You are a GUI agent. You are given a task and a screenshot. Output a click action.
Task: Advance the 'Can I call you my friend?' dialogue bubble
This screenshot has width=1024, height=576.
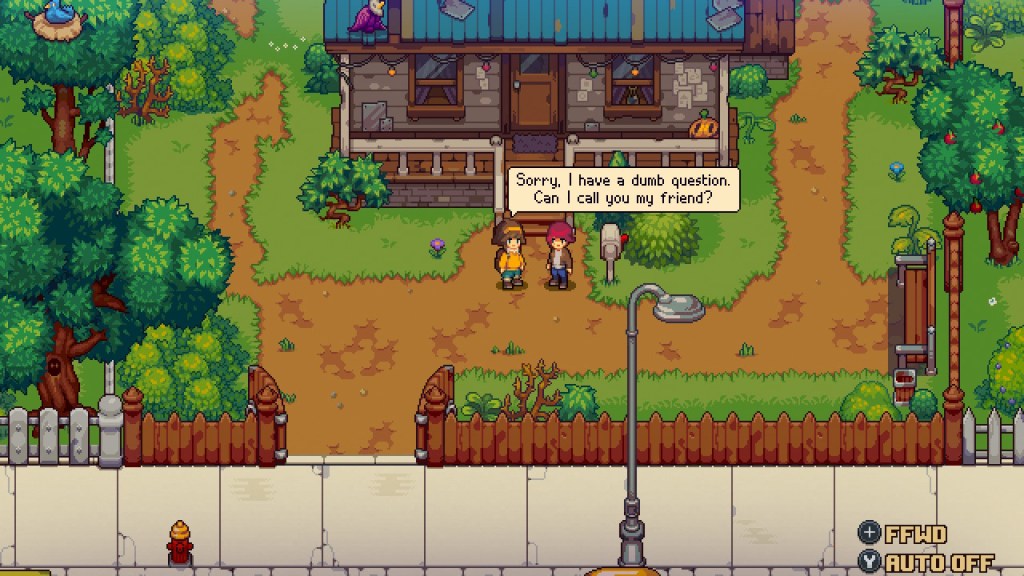tap(624, 190)
